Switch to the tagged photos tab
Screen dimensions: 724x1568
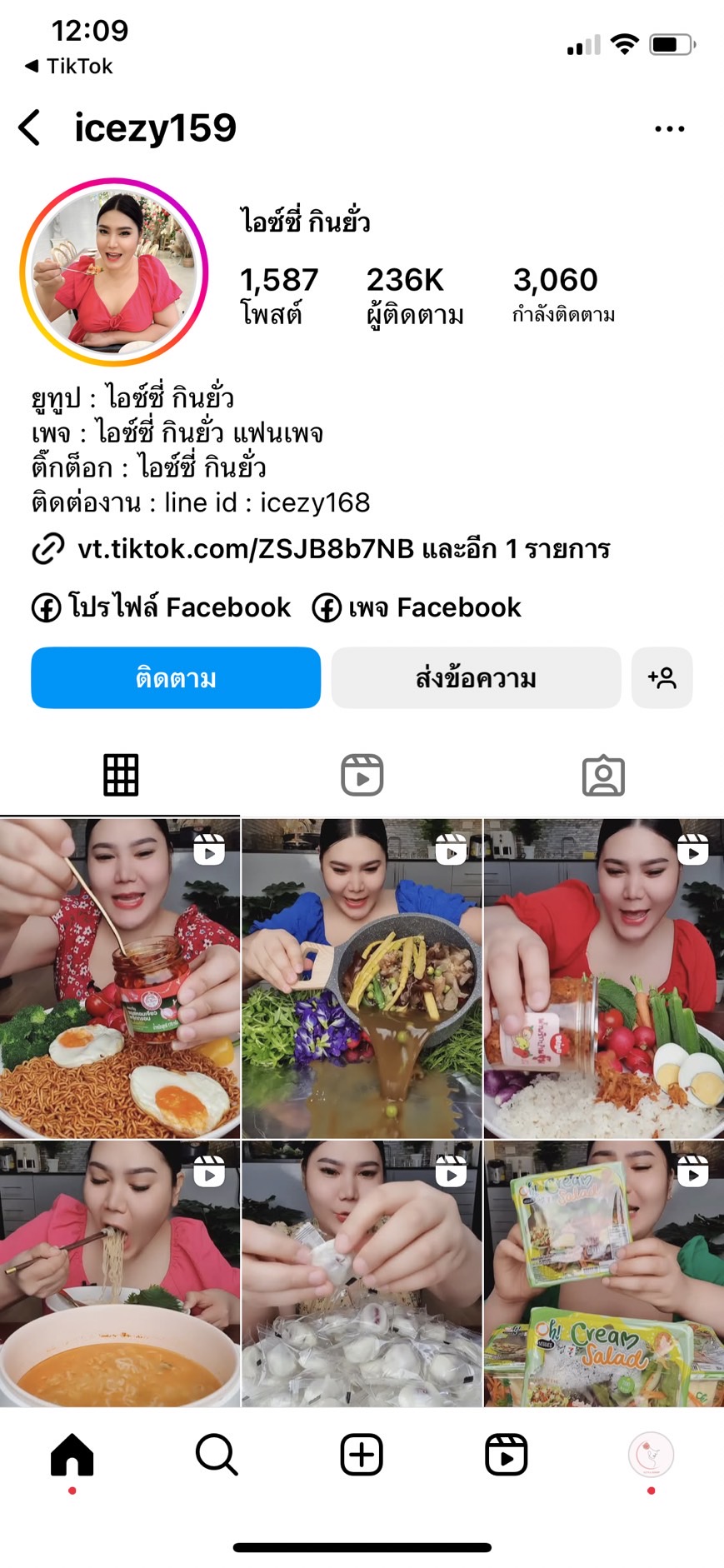pos(603,776)
